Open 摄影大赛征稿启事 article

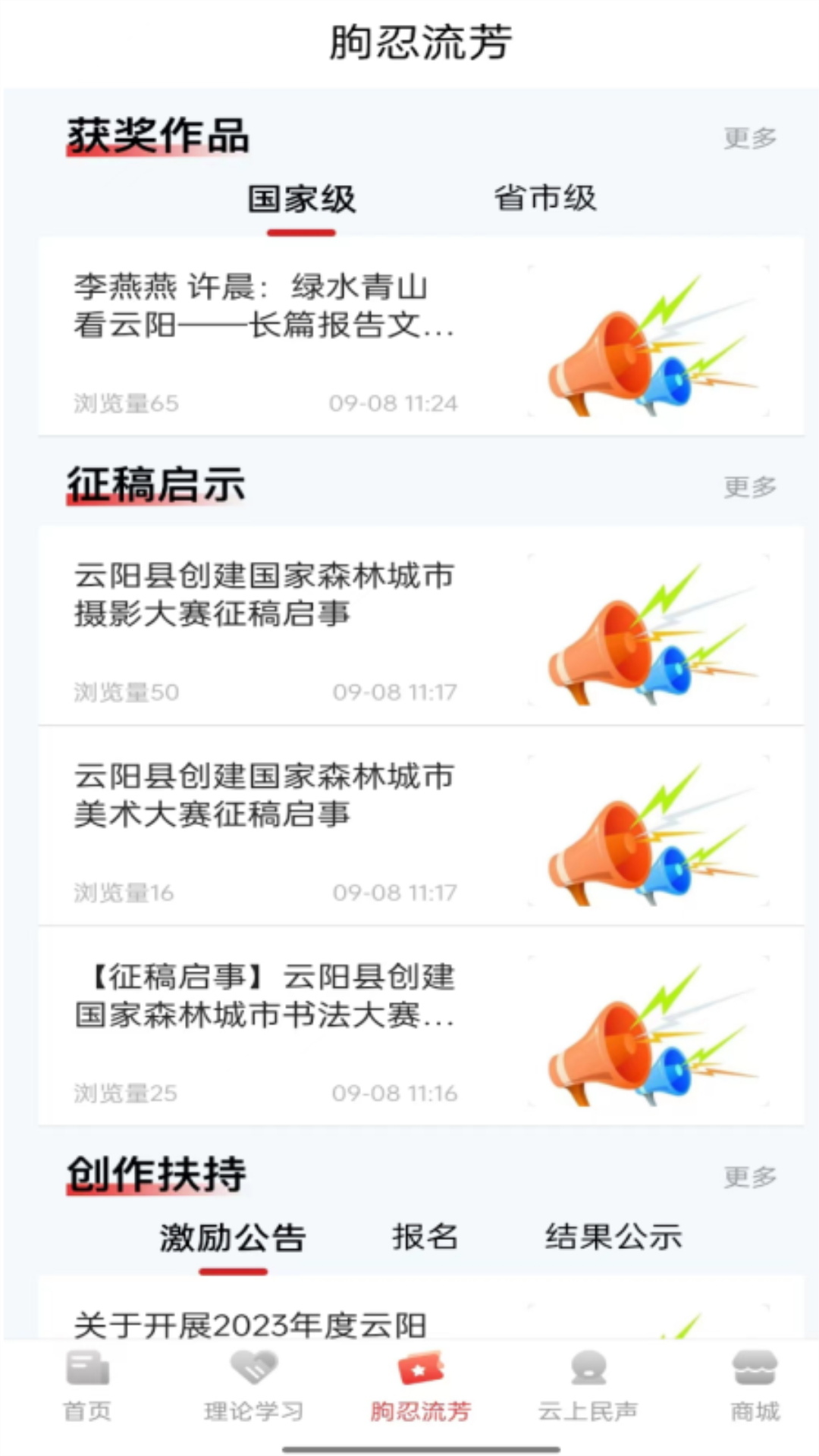click(x=421, y=626)
